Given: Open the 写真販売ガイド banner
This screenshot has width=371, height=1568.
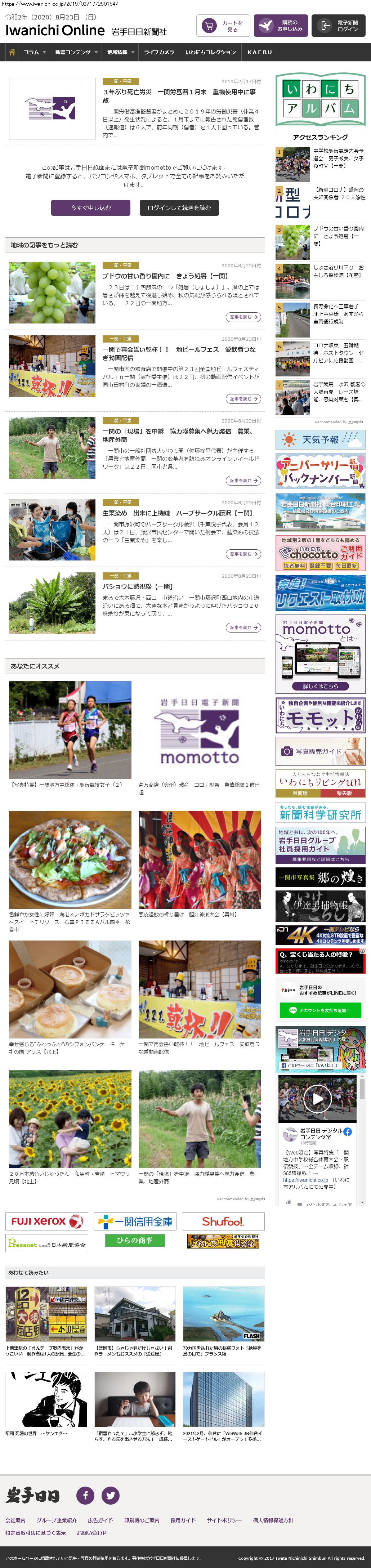Looking at the screenshot, I should (x=321, y=751).
